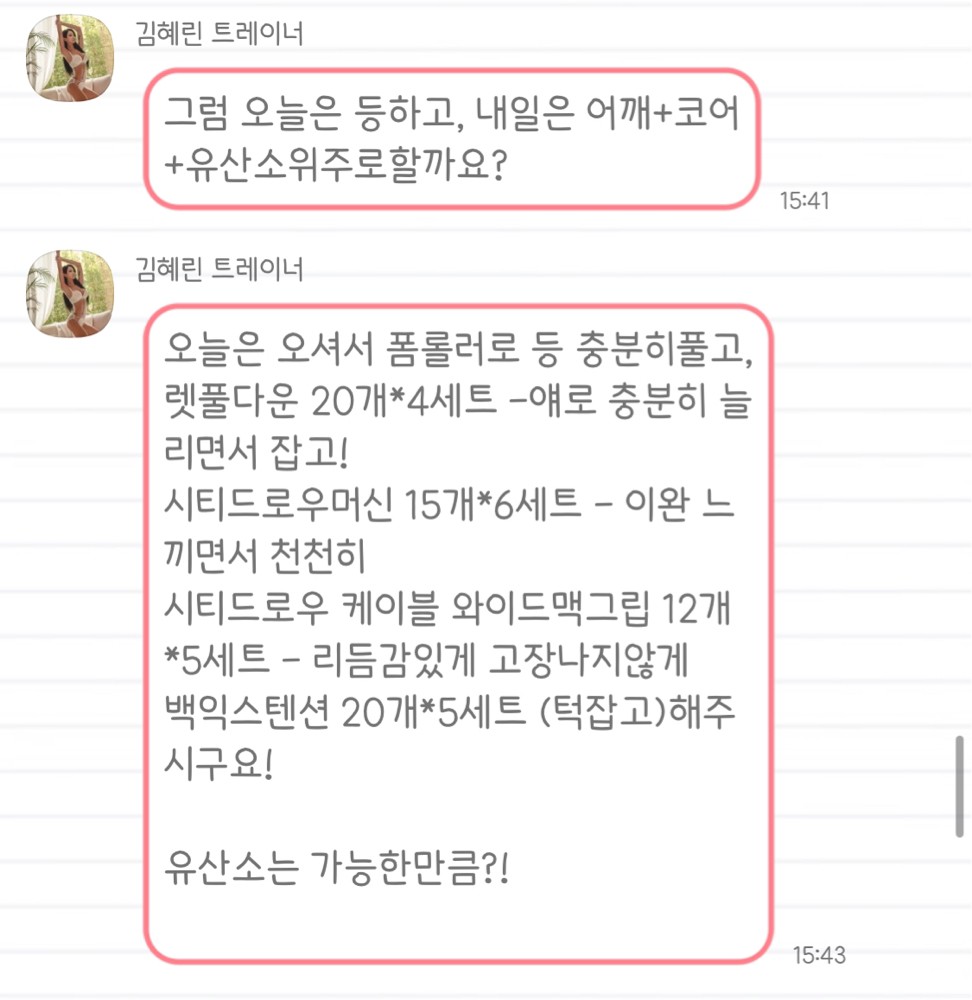Open 김혜린 트레이너's profile photo beside the 15:41 message

[x=68, y=58]
